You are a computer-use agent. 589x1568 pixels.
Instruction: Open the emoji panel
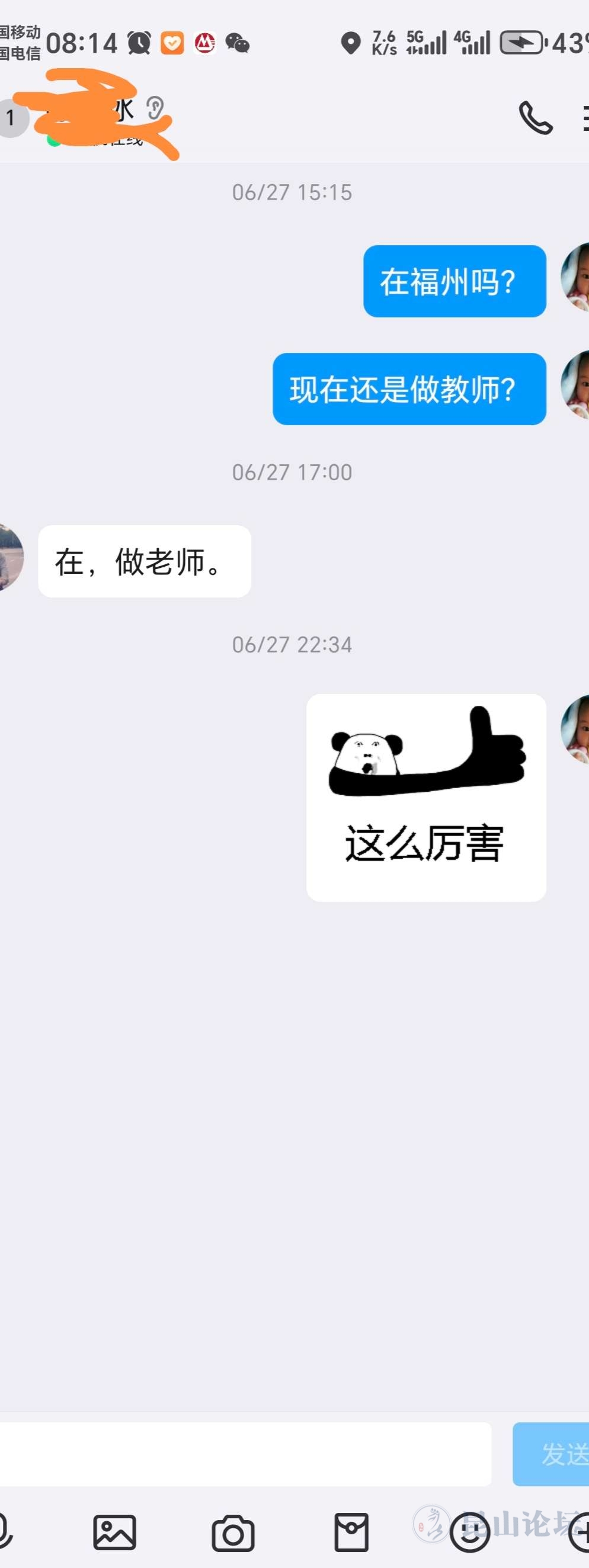coord(470,1532)
